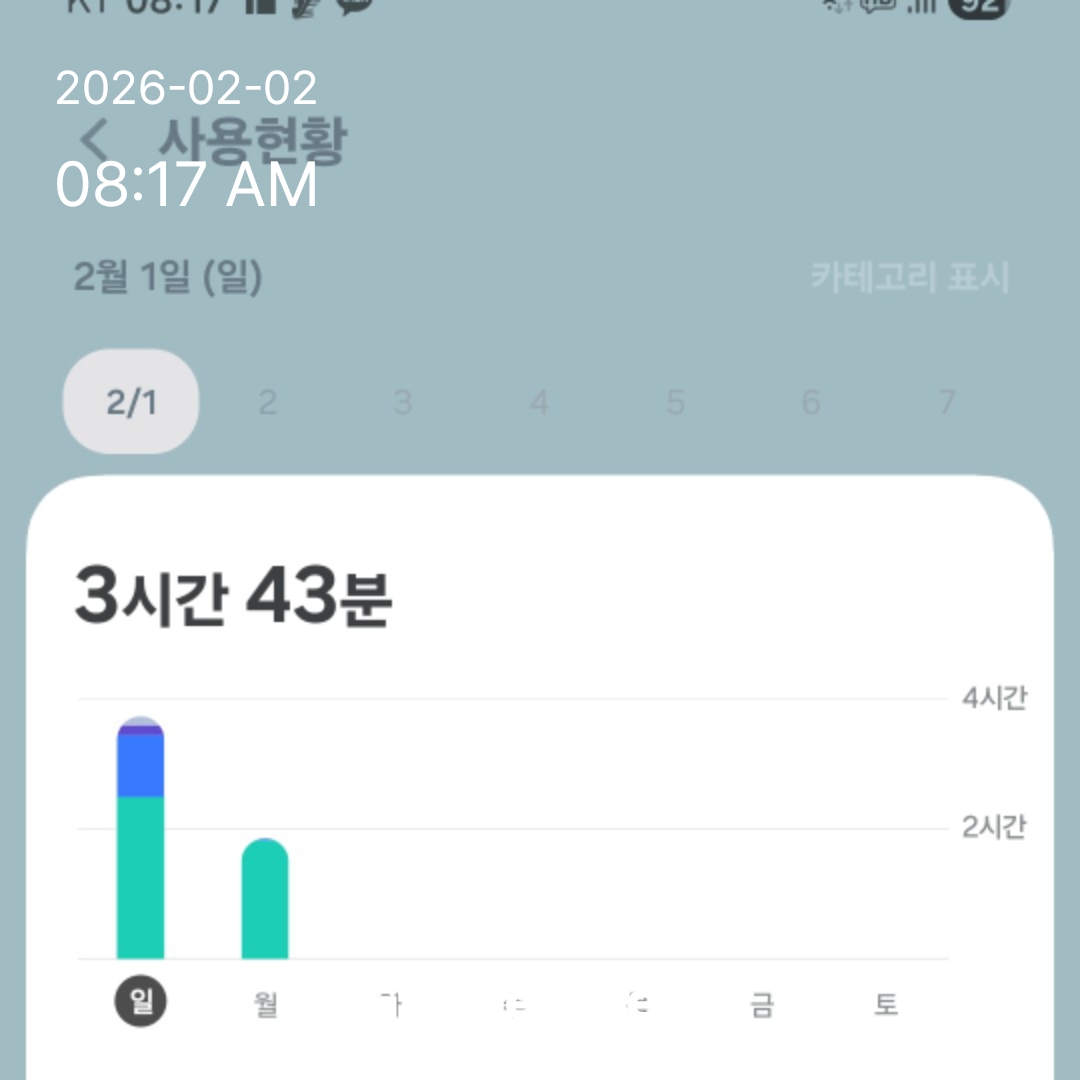
Task: Select date 6 in the date row
Action: tap(811, 402)
